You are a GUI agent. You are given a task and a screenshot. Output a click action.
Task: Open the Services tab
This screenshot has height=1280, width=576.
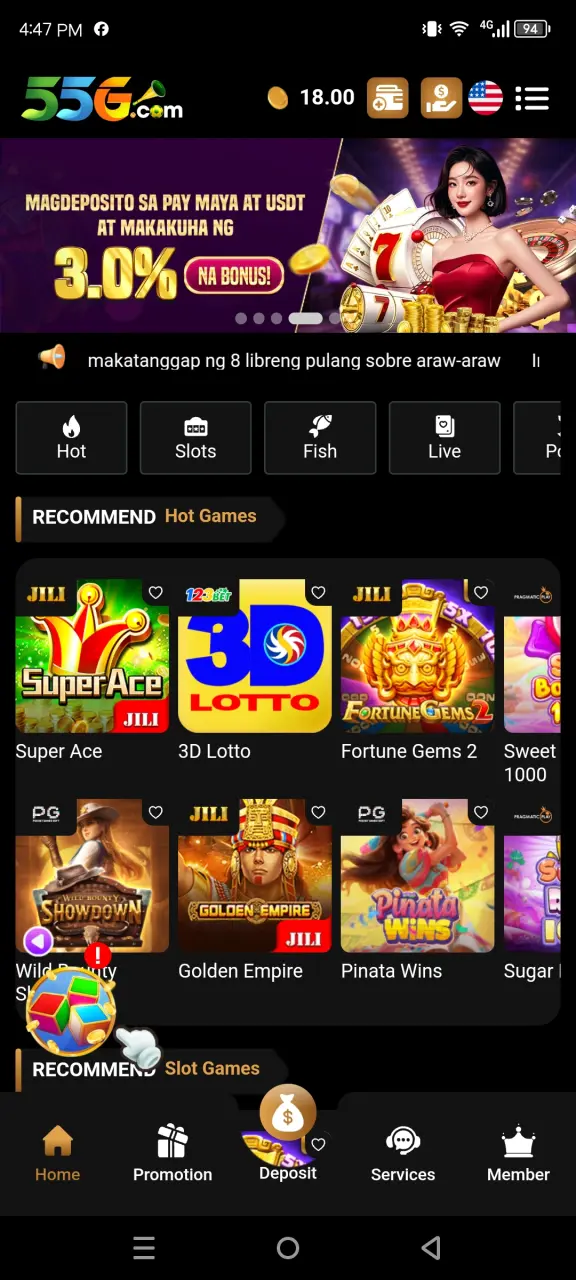click(403, 1154)
